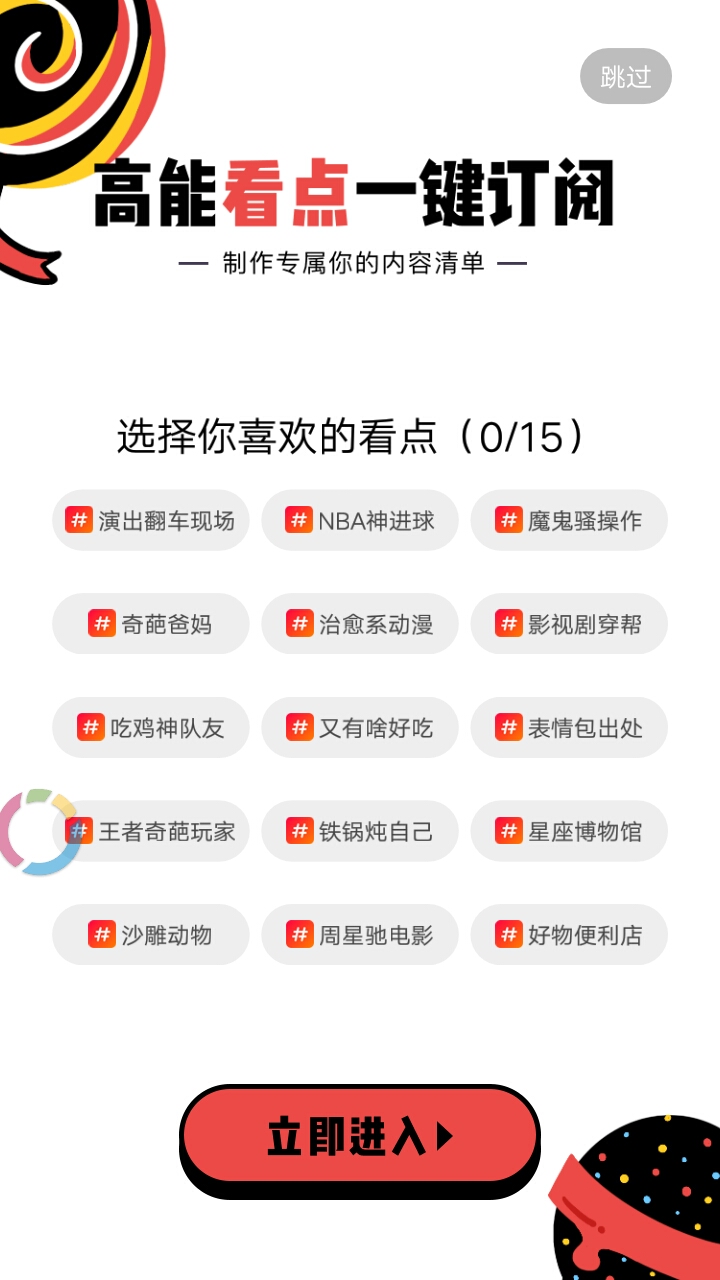Pick the 又有啥好吃 topic
The height and width of the screenshot is (1280, 720).
[360, 728]
